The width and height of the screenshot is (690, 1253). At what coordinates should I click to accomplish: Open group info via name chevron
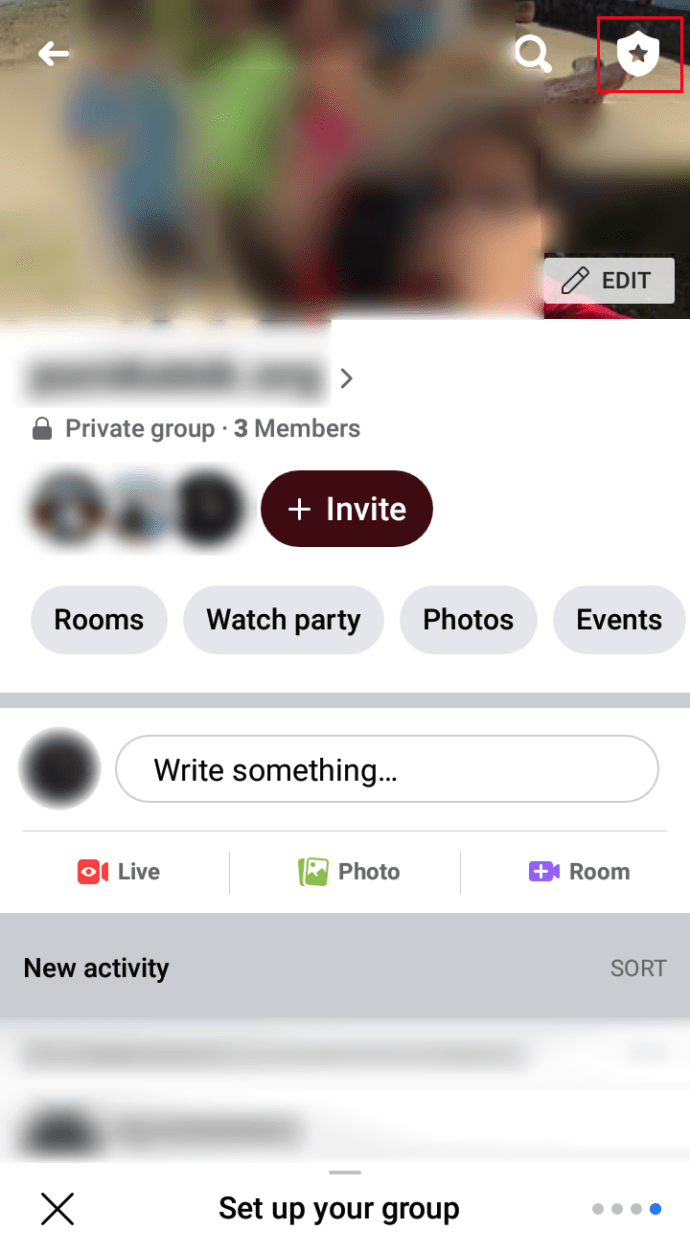point(347,378)
